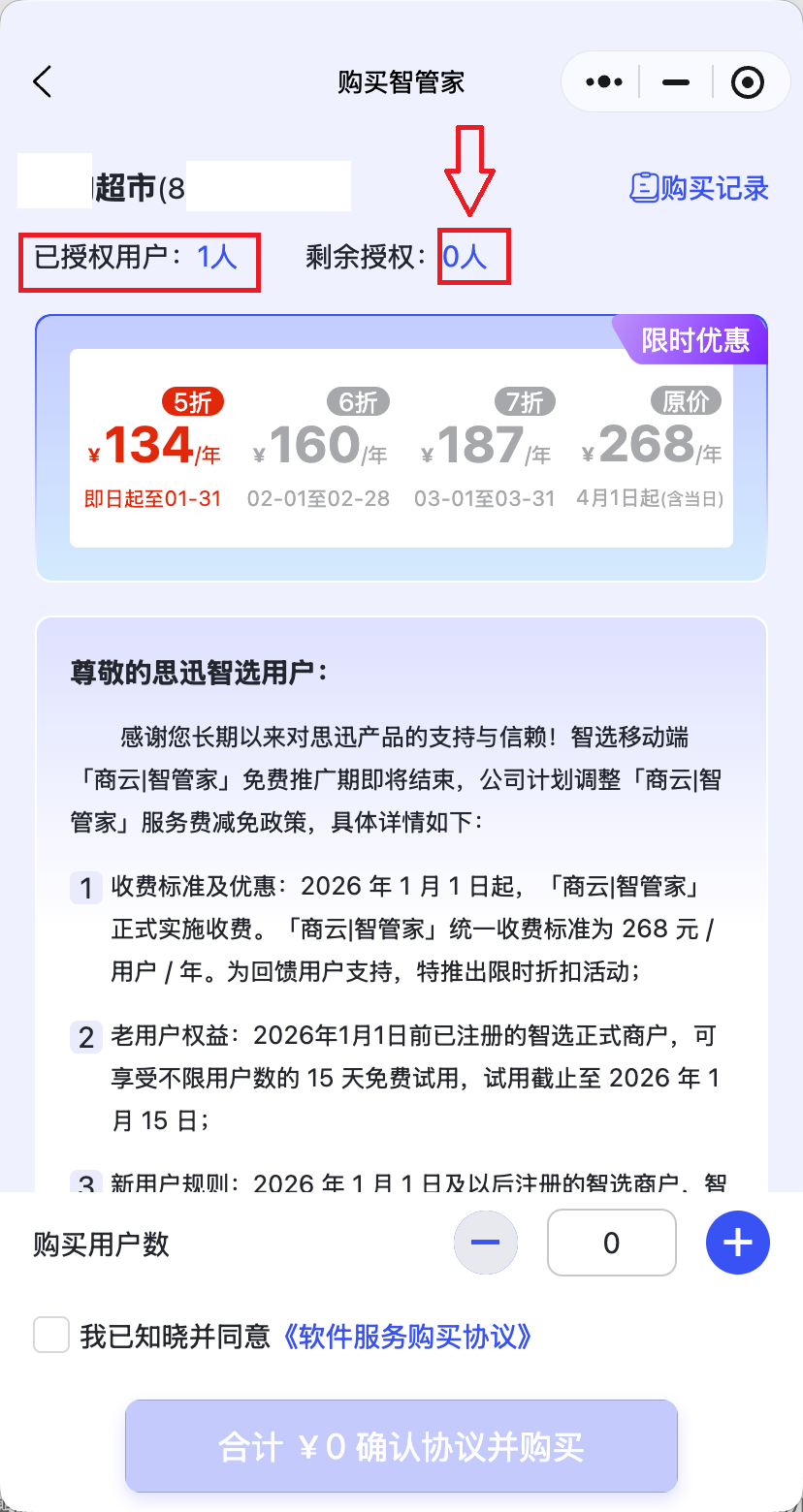This screenshot has height=1512, width=803.
Task: Edit the purchase user count field
Action: pos(611,1243)
